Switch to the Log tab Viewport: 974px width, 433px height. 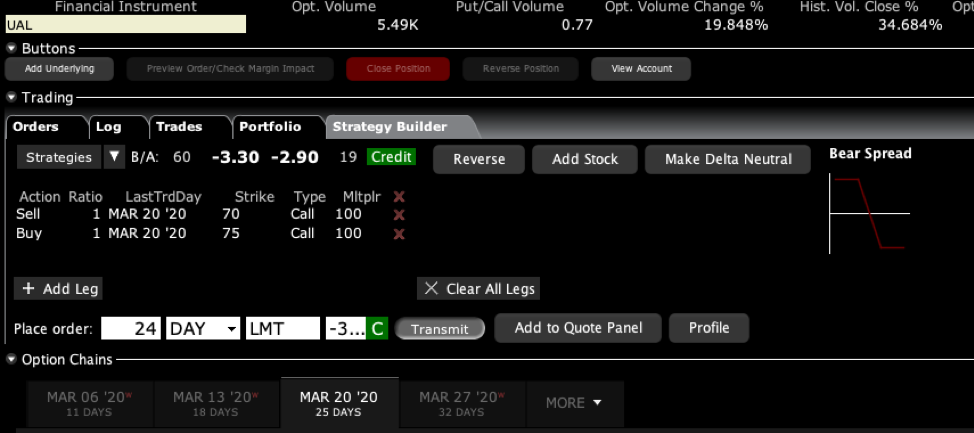(108, 127)
